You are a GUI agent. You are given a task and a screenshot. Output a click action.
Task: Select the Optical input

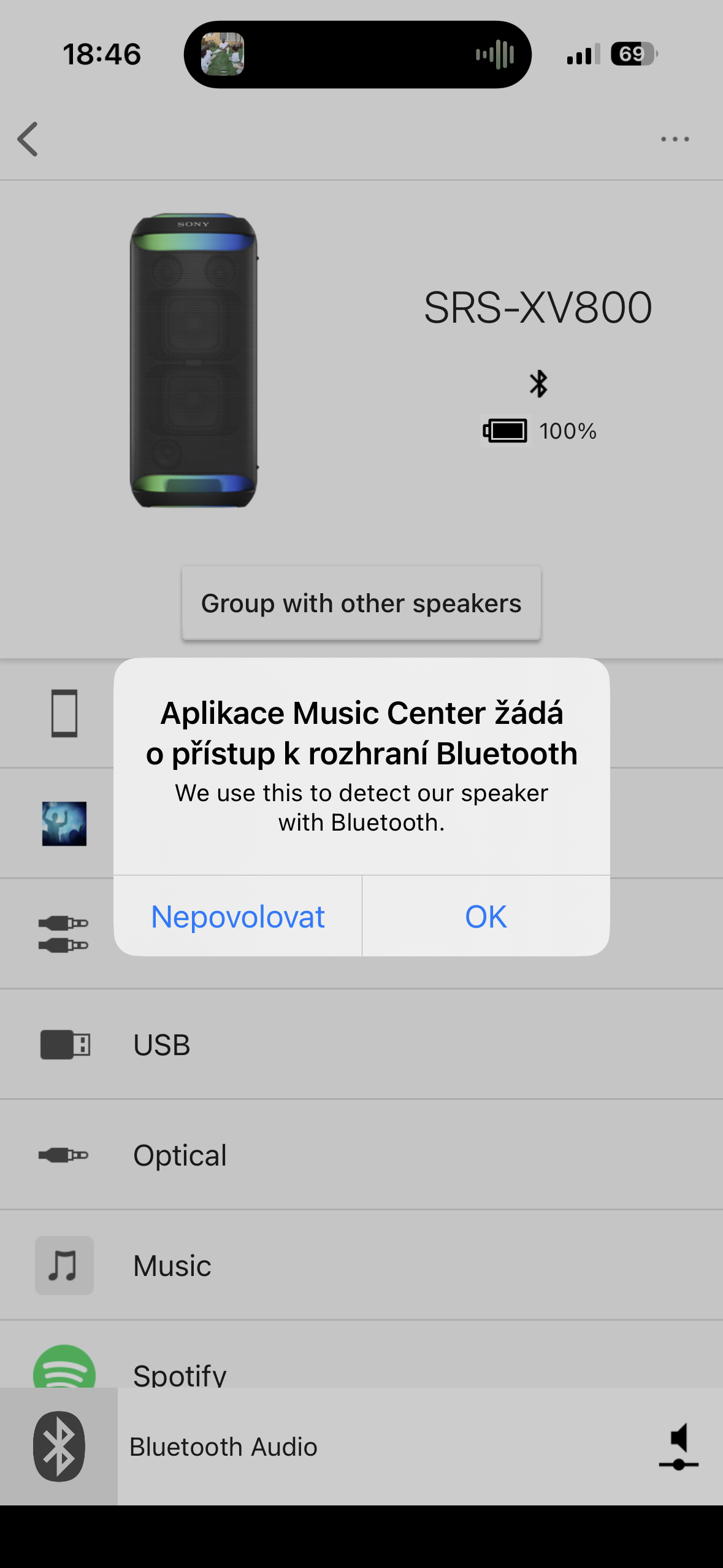[x=180, y=1155]
